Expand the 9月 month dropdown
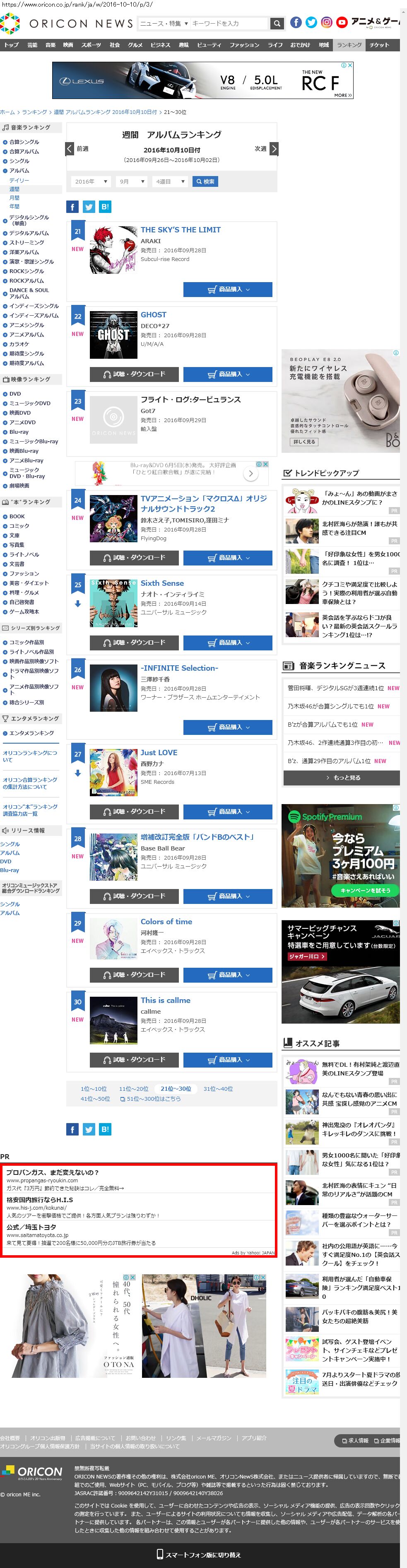The height and width of the screenshot is (1568, 407). (132, 181)
